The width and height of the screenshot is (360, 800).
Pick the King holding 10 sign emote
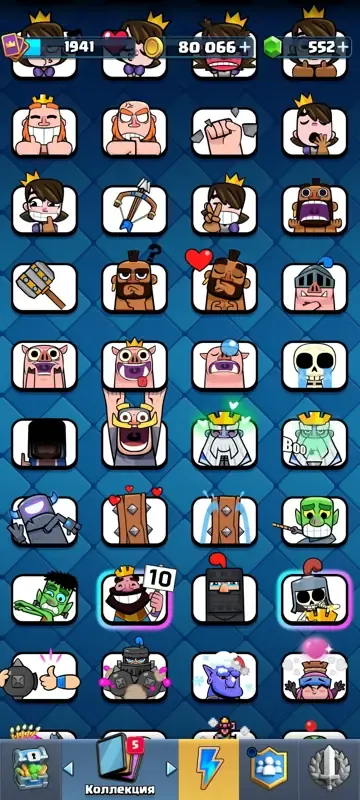[135, 598]
